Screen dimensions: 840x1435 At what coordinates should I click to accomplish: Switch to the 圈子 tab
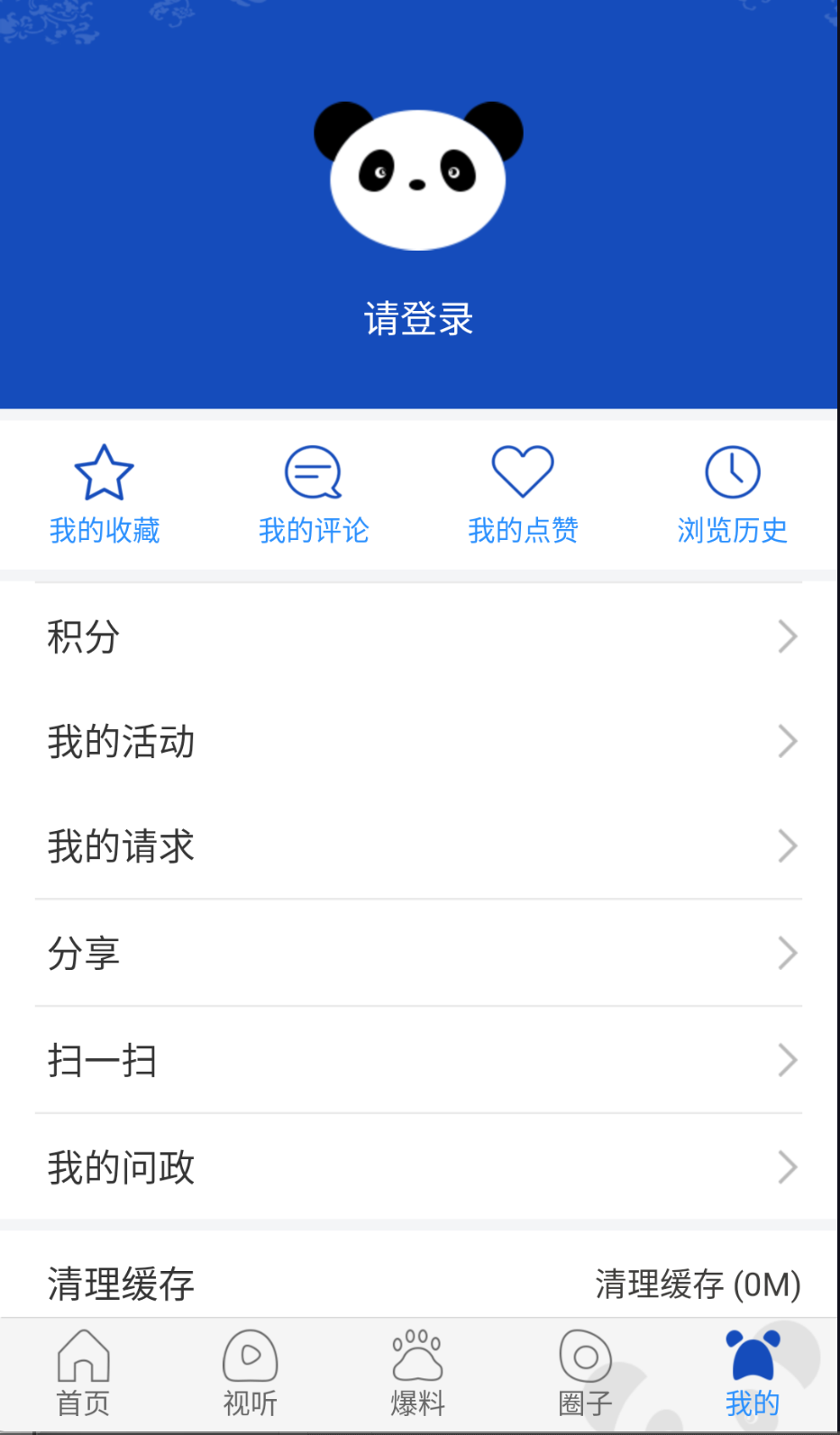[585, 1374]
